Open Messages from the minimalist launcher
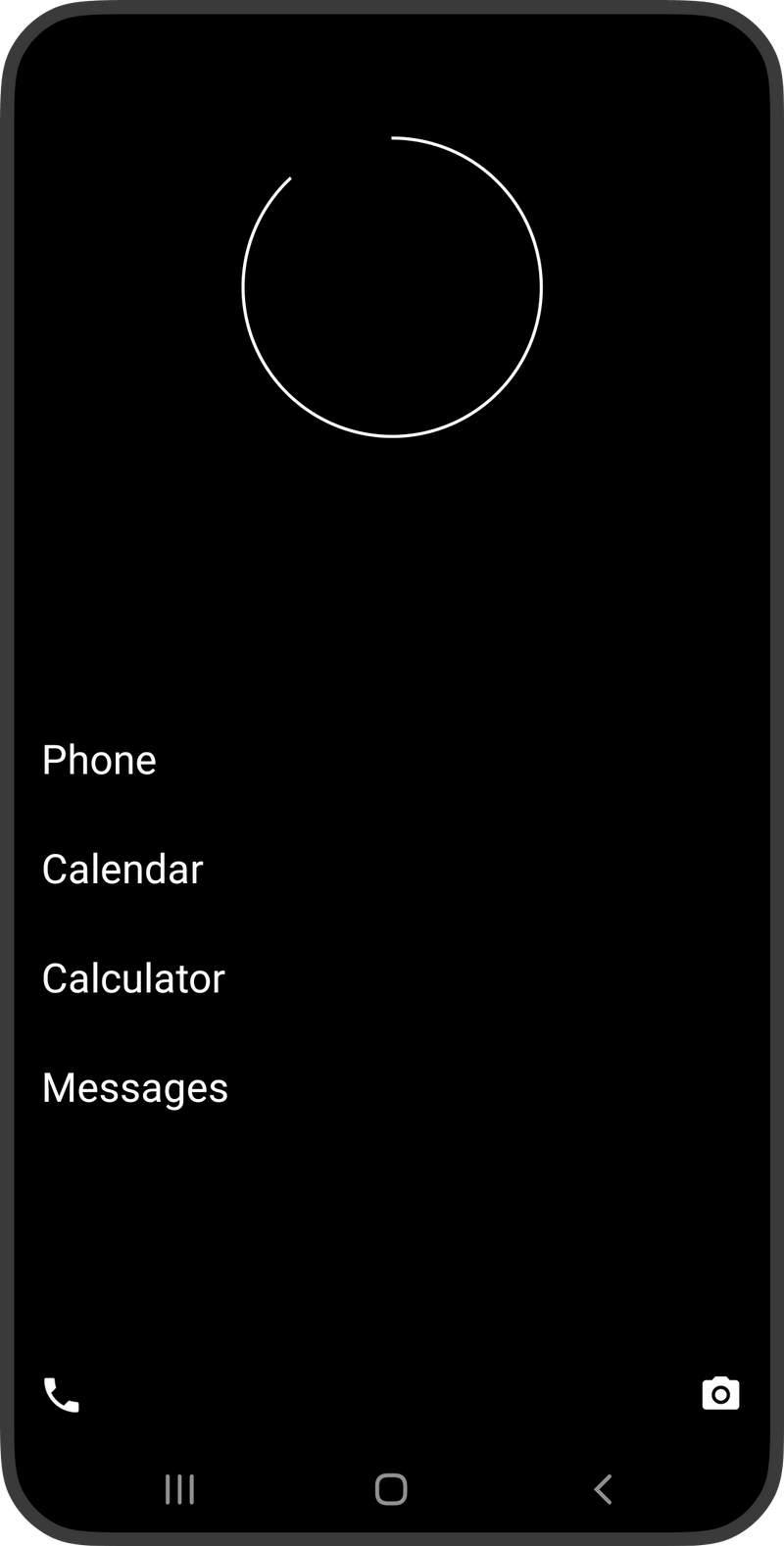The width and height of the screenshot is (784, 1546). click(134, 1086)
